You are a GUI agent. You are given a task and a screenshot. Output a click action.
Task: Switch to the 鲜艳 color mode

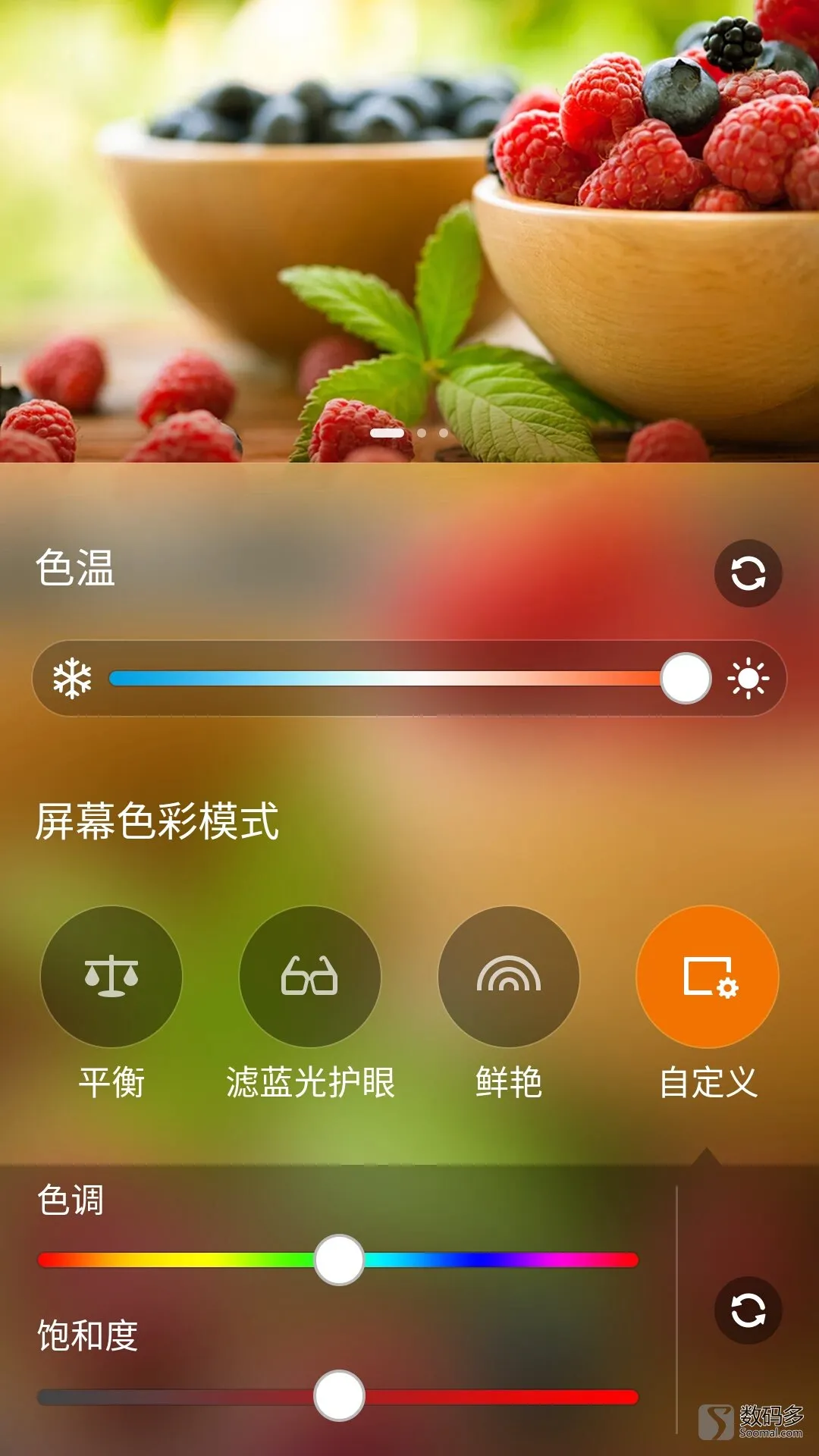pyautogui.click(x=508, y=977)
